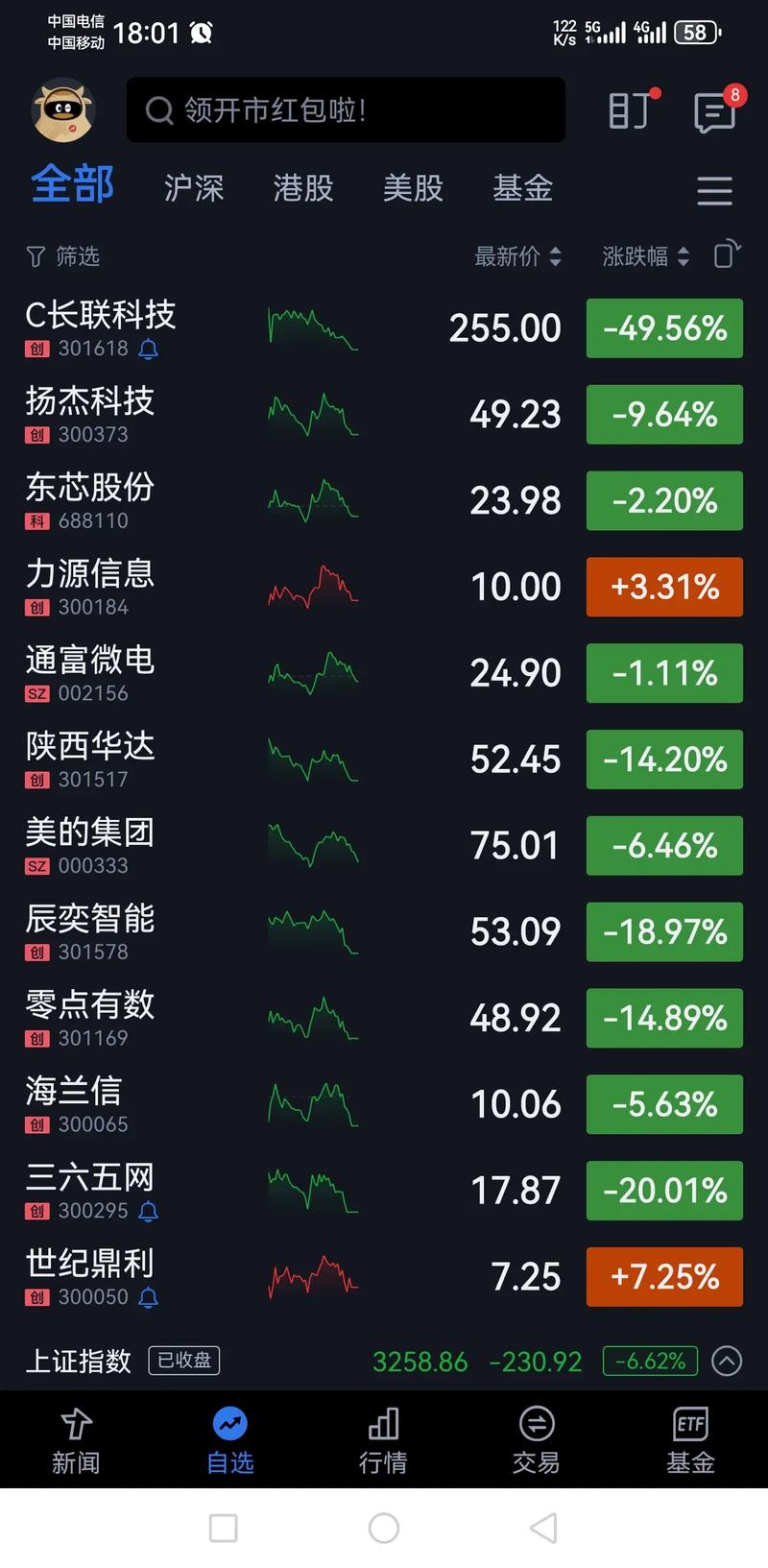This screenshot has width=768, height=1568.
Task: Collapse the 上证指数 bottom bar chevron
Action: [725, 1360]
